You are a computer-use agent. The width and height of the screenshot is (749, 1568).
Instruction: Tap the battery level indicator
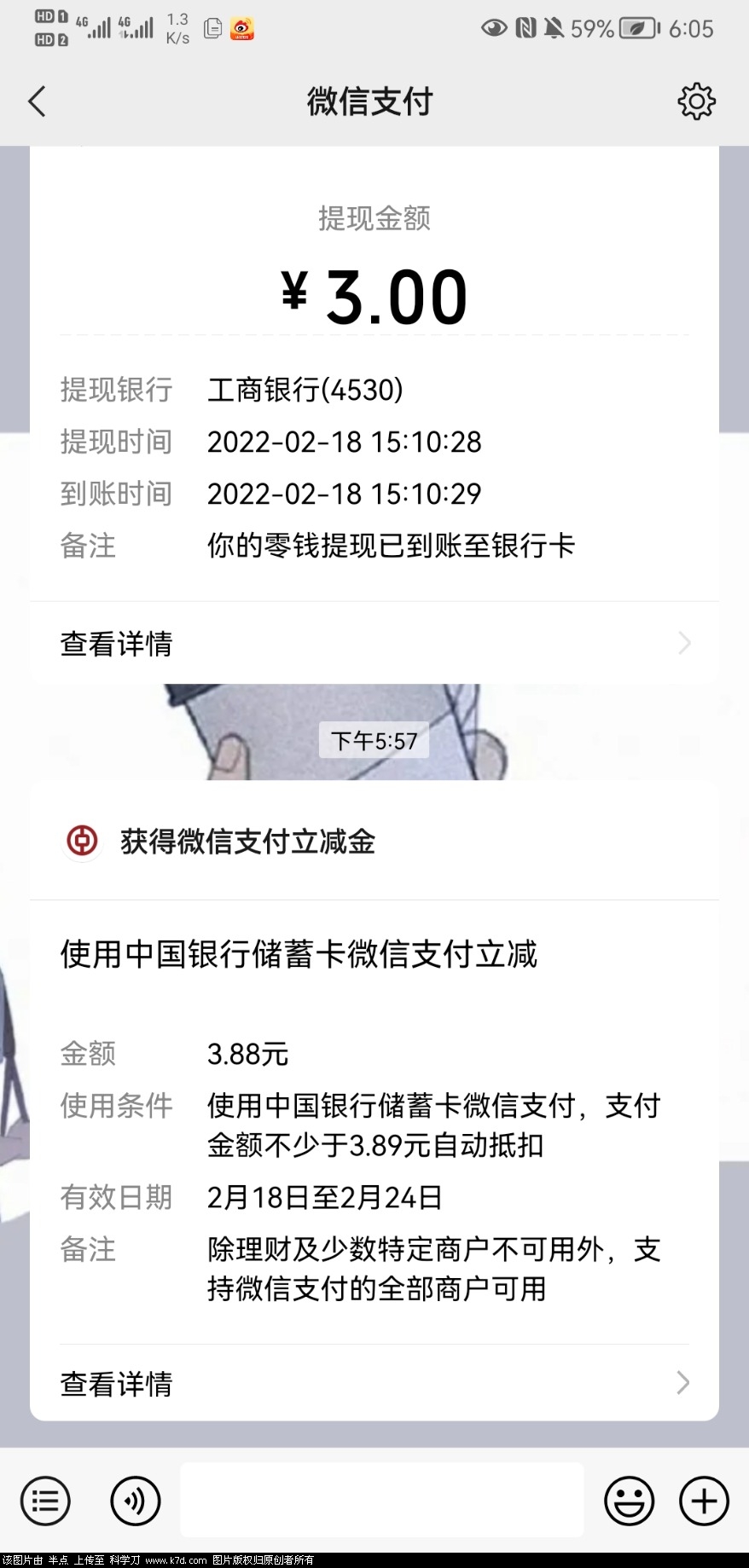click(x=636, y=28)
